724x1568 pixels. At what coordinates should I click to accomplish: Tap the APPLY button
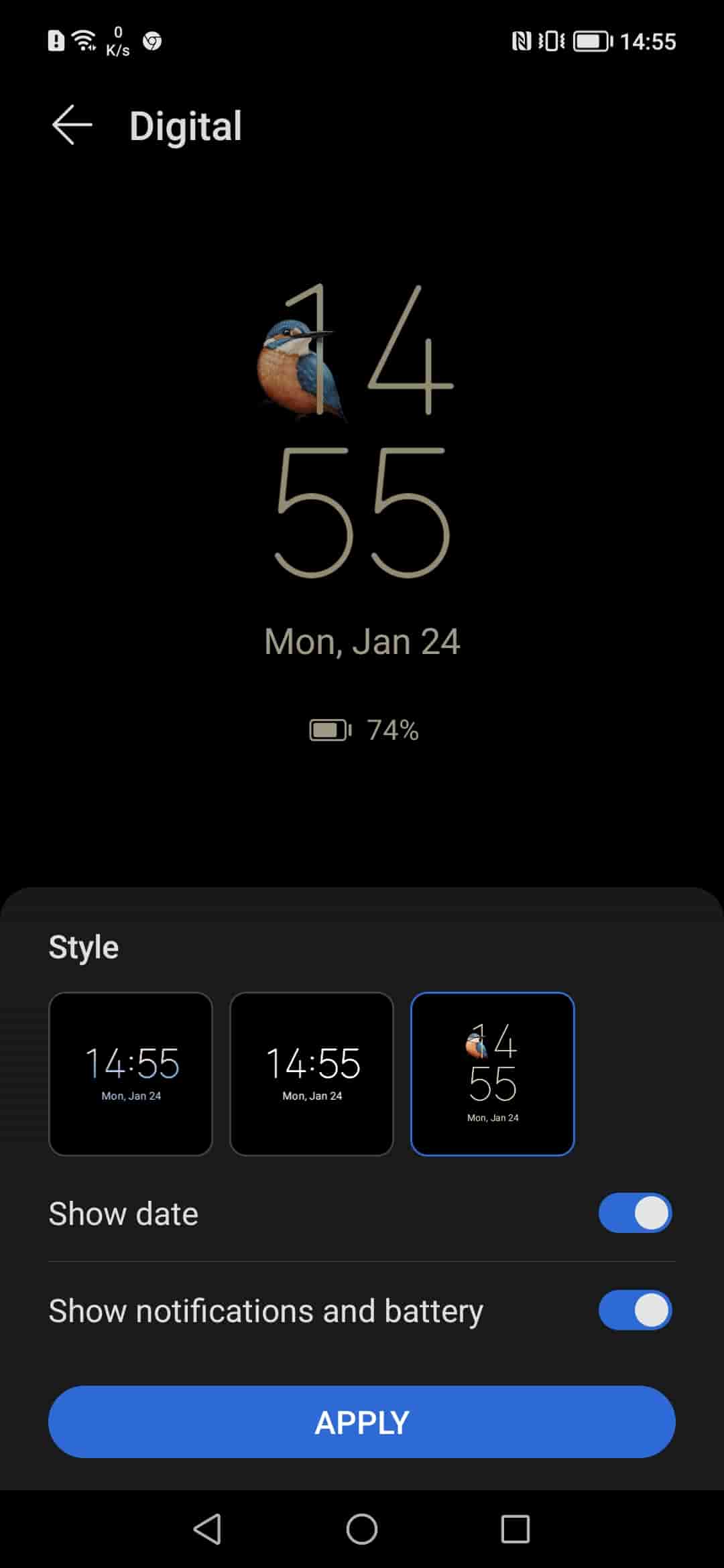(362, 1422)
